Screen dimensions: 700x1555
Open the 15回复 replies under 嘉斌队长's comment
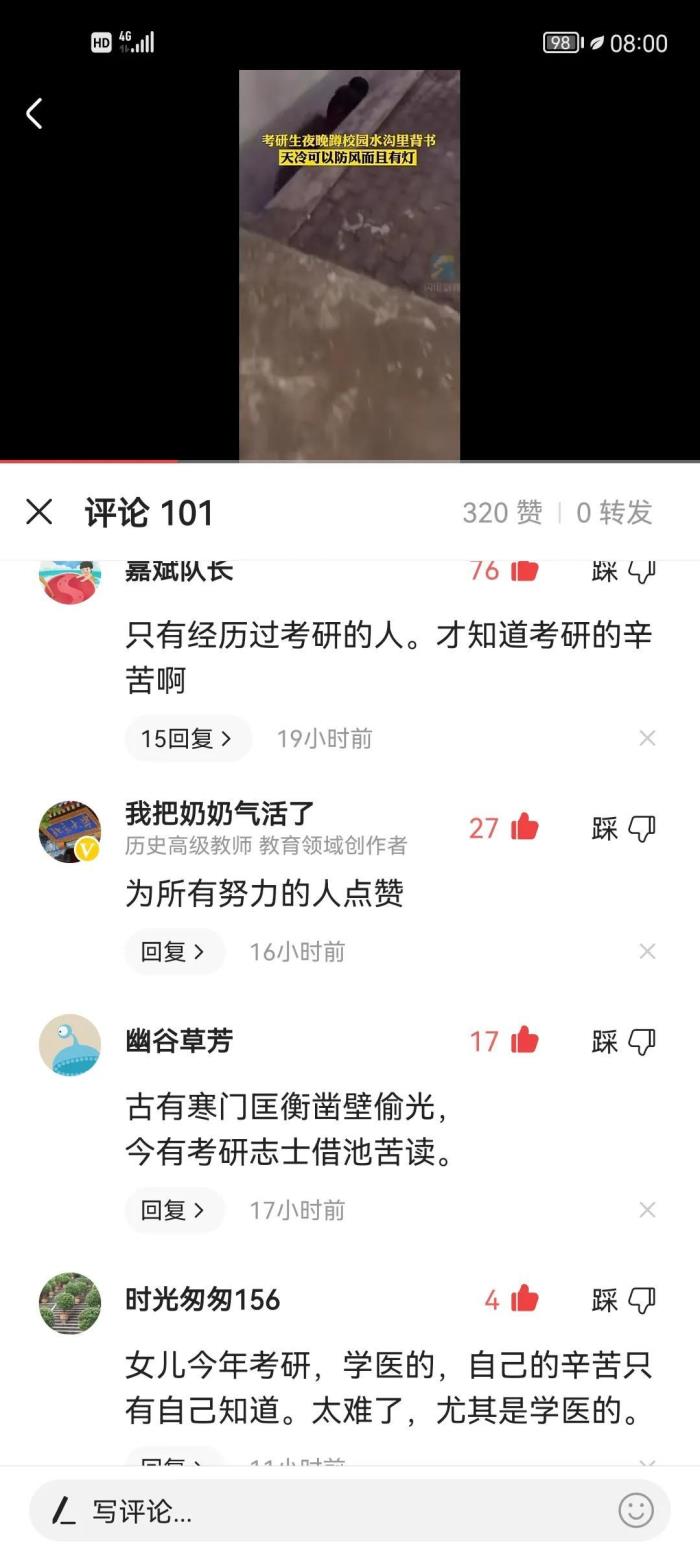(187, 739)
